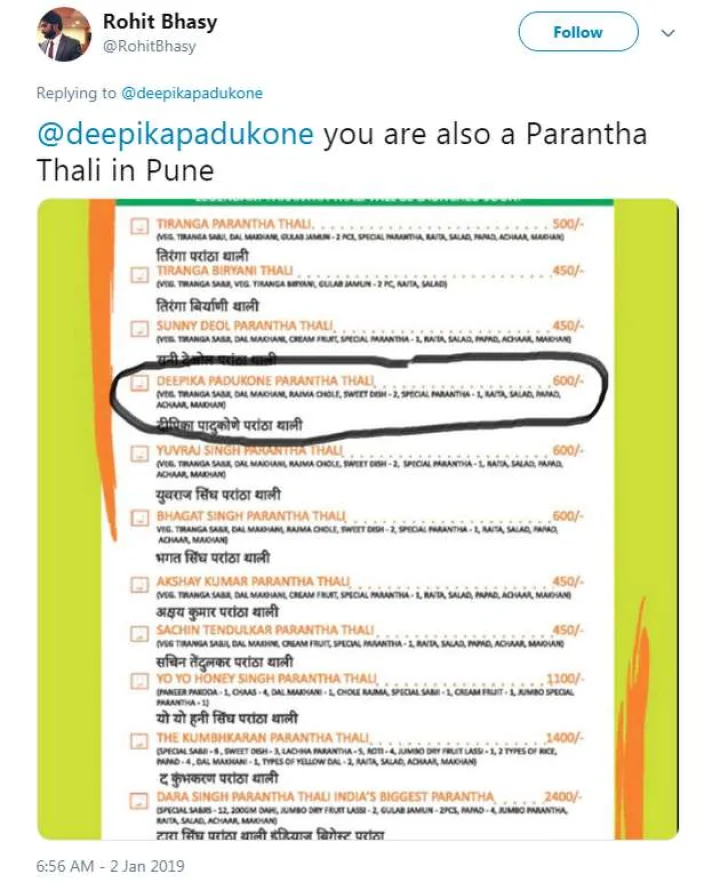
Task: Open the @deepikapadukone mention in the tweet
Action: point(175,135)
